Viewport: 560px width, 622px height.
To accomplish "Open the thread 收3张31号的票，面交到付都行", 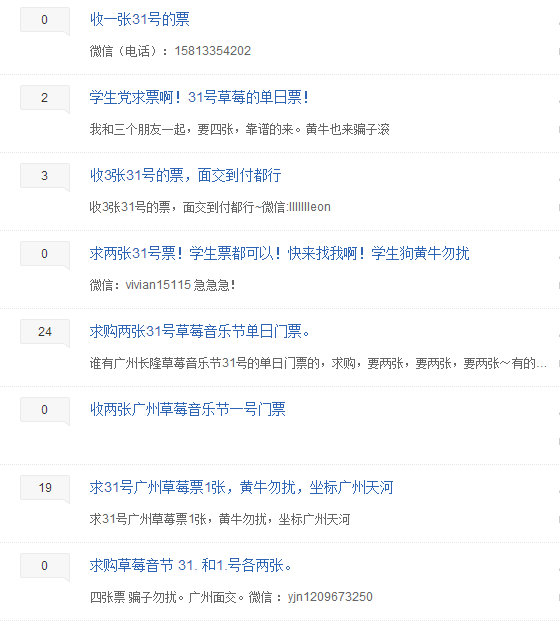I will point(186,175).
